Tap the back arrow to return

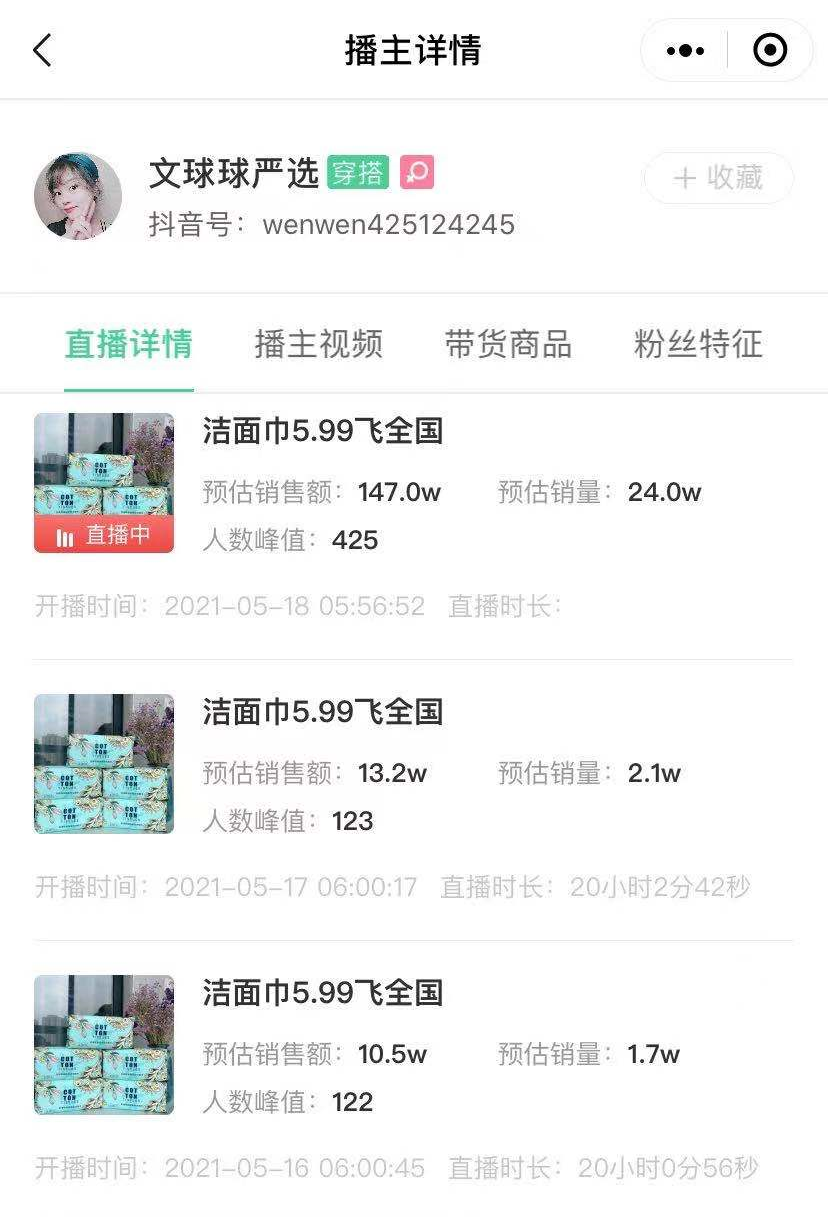click(40, 49)
